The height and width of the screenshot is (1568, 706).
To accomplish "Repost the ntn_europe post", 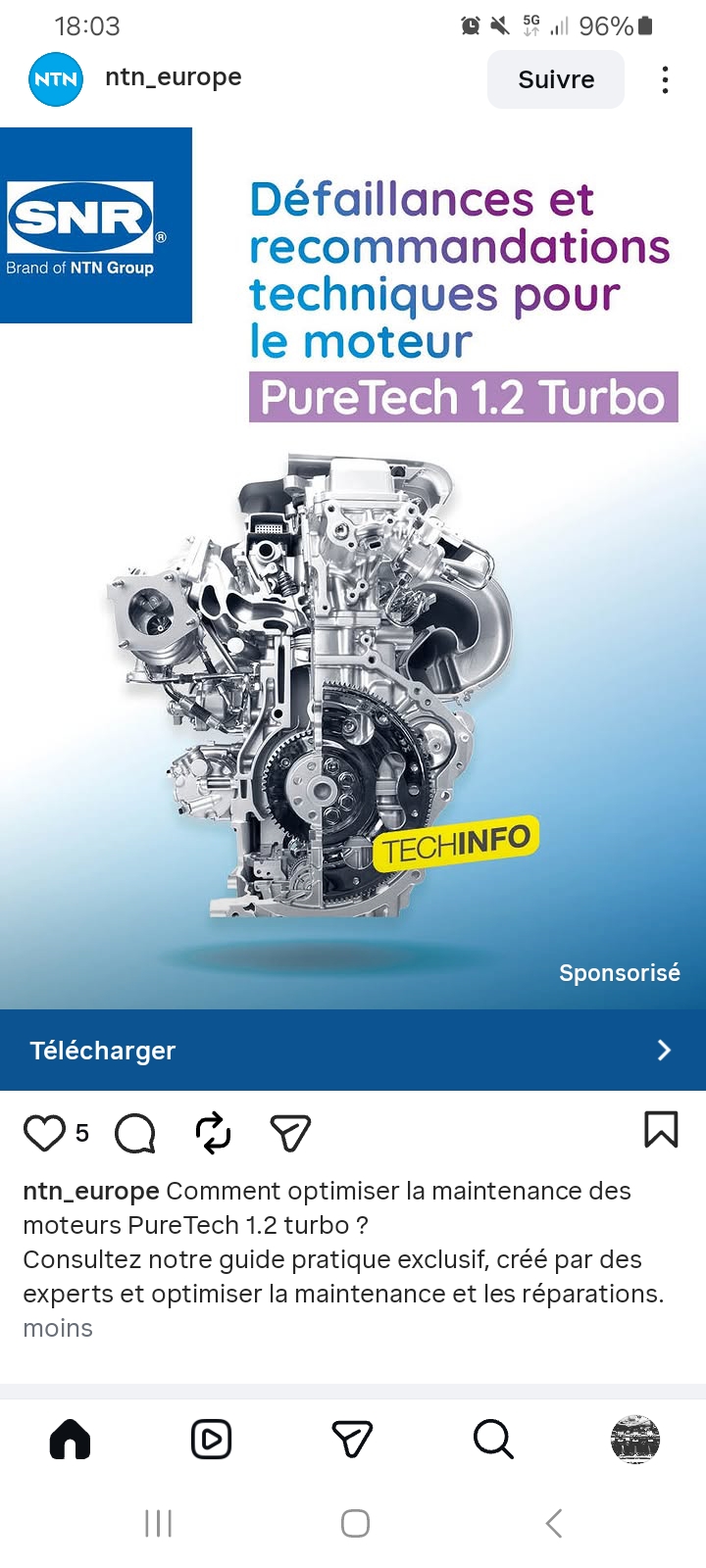I will 213,1133.
